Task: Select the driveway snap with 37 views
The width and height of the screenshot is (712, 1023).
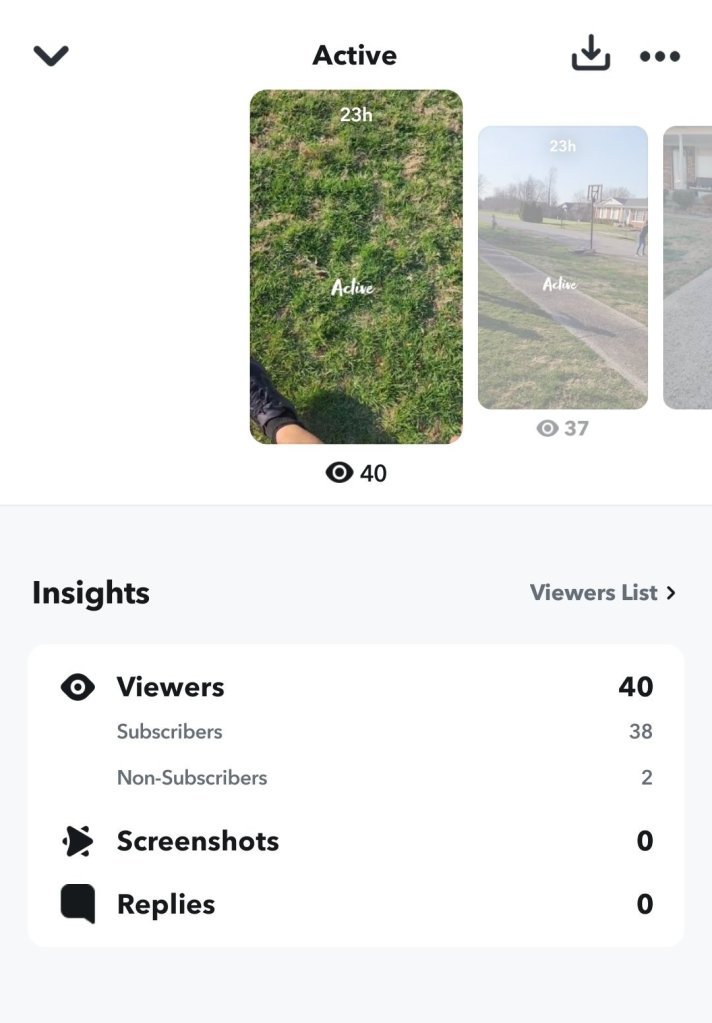Action: [562, 267]
